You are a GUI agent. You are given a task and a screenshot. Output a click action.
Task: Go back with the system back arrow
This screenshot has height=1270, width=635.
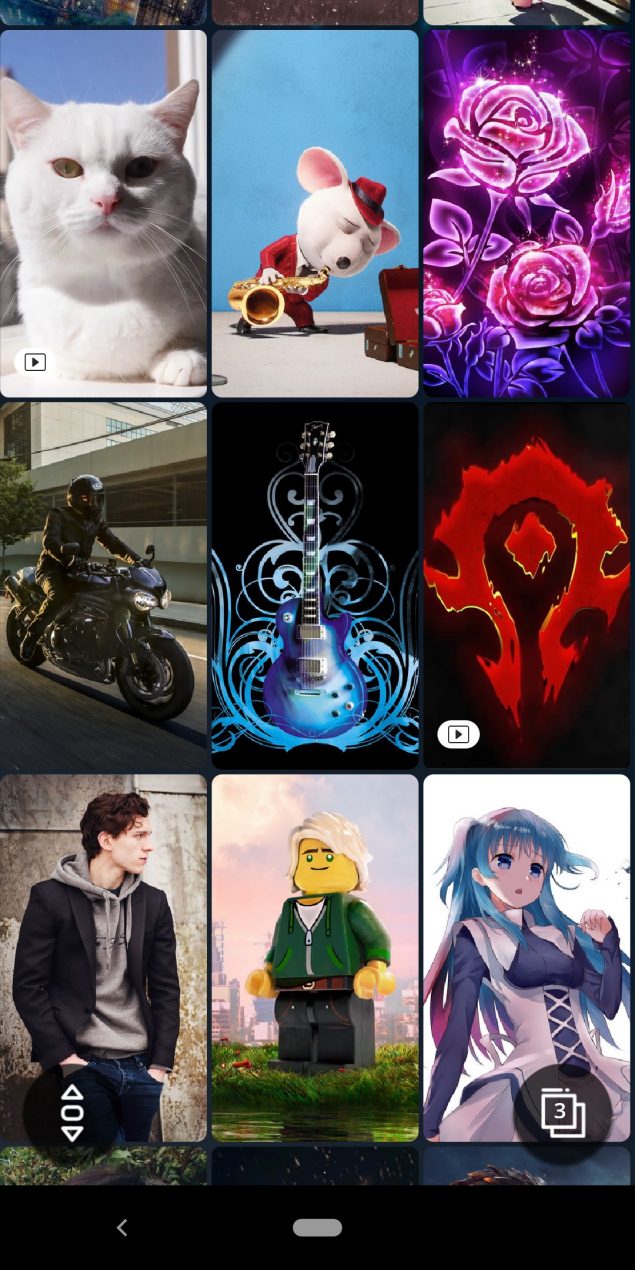coord(122,1227)
